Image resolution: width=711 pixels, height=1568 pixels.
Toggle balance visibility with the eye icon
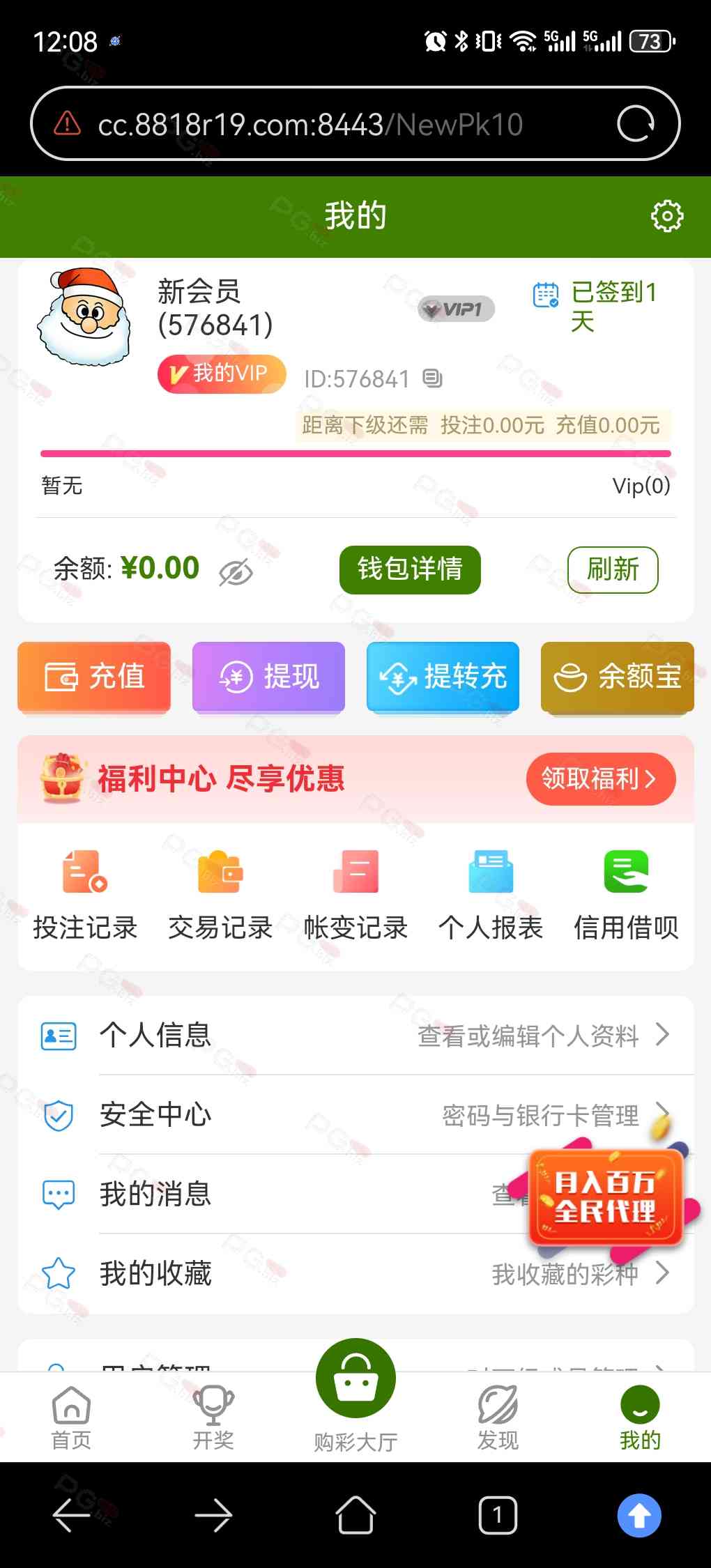(236, 573)
